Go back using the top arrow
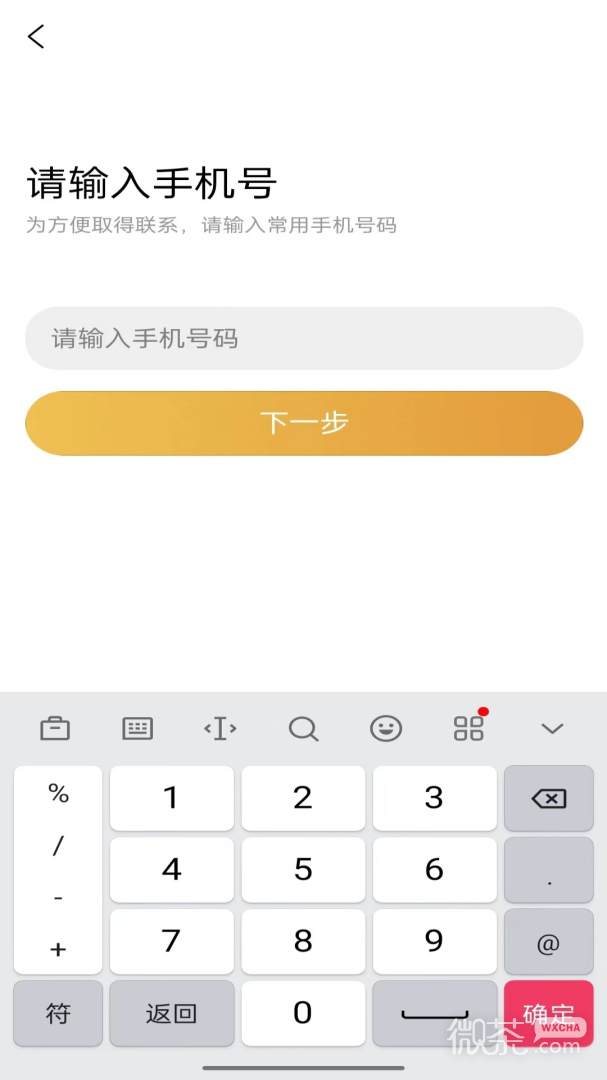 [x=36, y=37]
